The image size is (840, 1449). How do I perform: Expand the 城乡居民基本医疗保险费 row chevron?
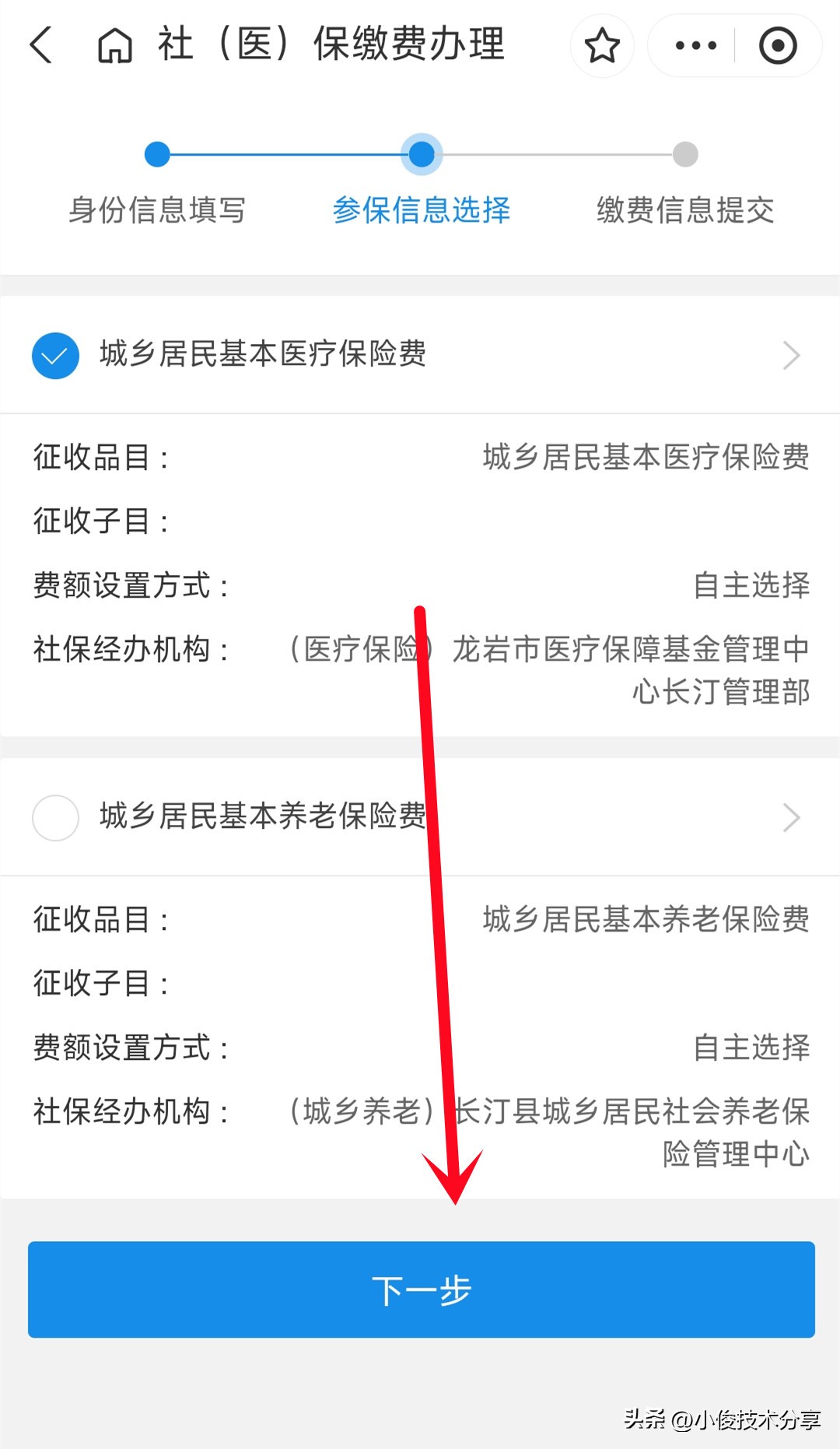click(791, 356)
